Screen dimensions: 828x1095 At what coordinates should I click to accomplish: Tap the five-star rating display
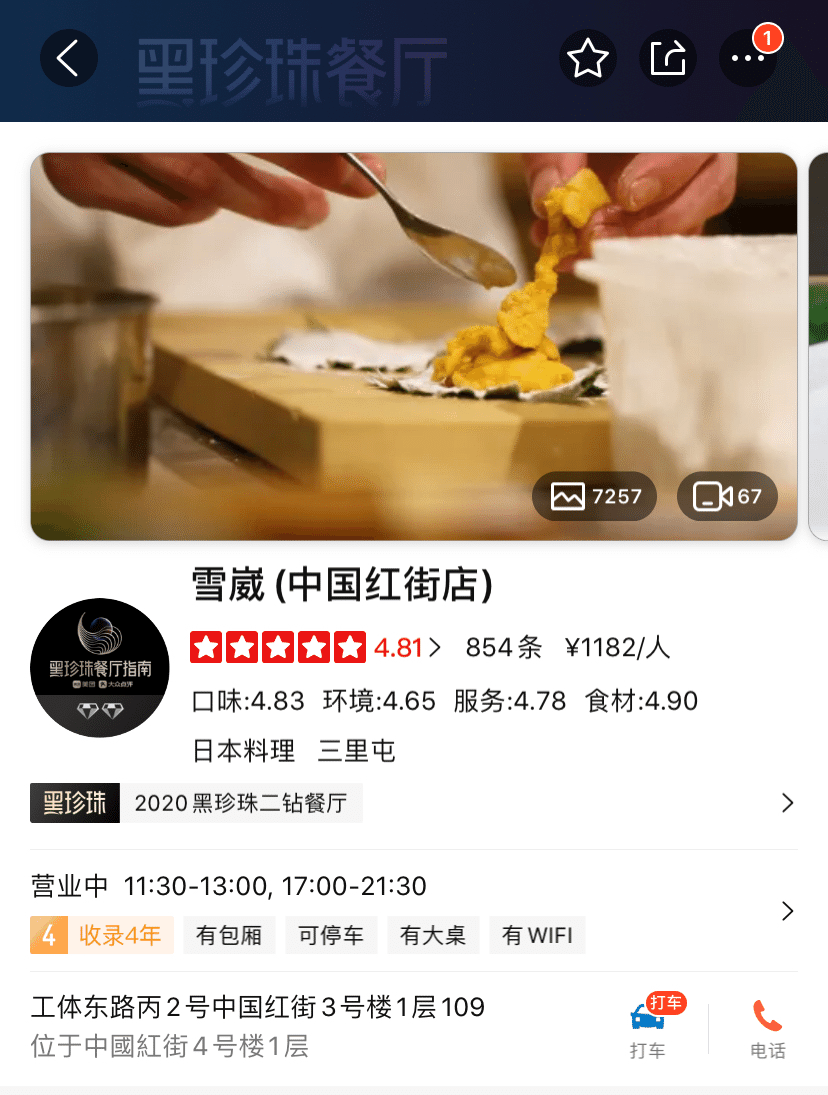tap(278, 647)
